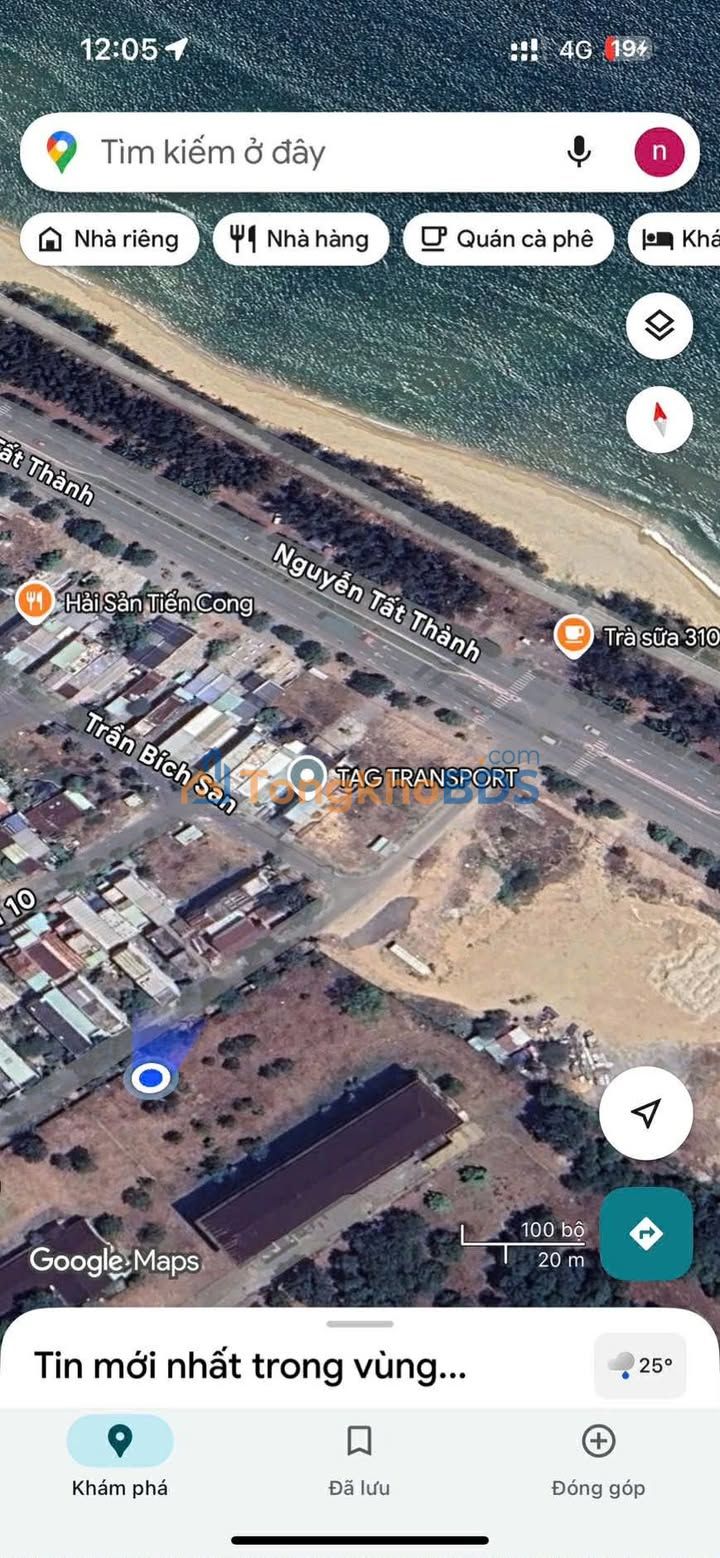Center map on my location
Viewport: 720px width, 1558px height.
tap(646, 1113)
